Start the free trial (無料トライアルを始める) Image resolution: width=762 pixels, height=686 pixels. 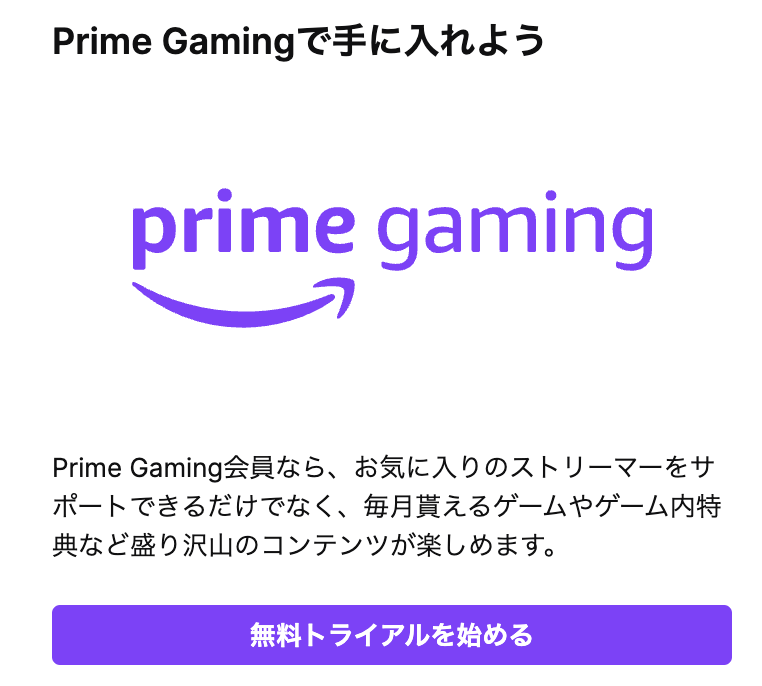click(391, 635)
